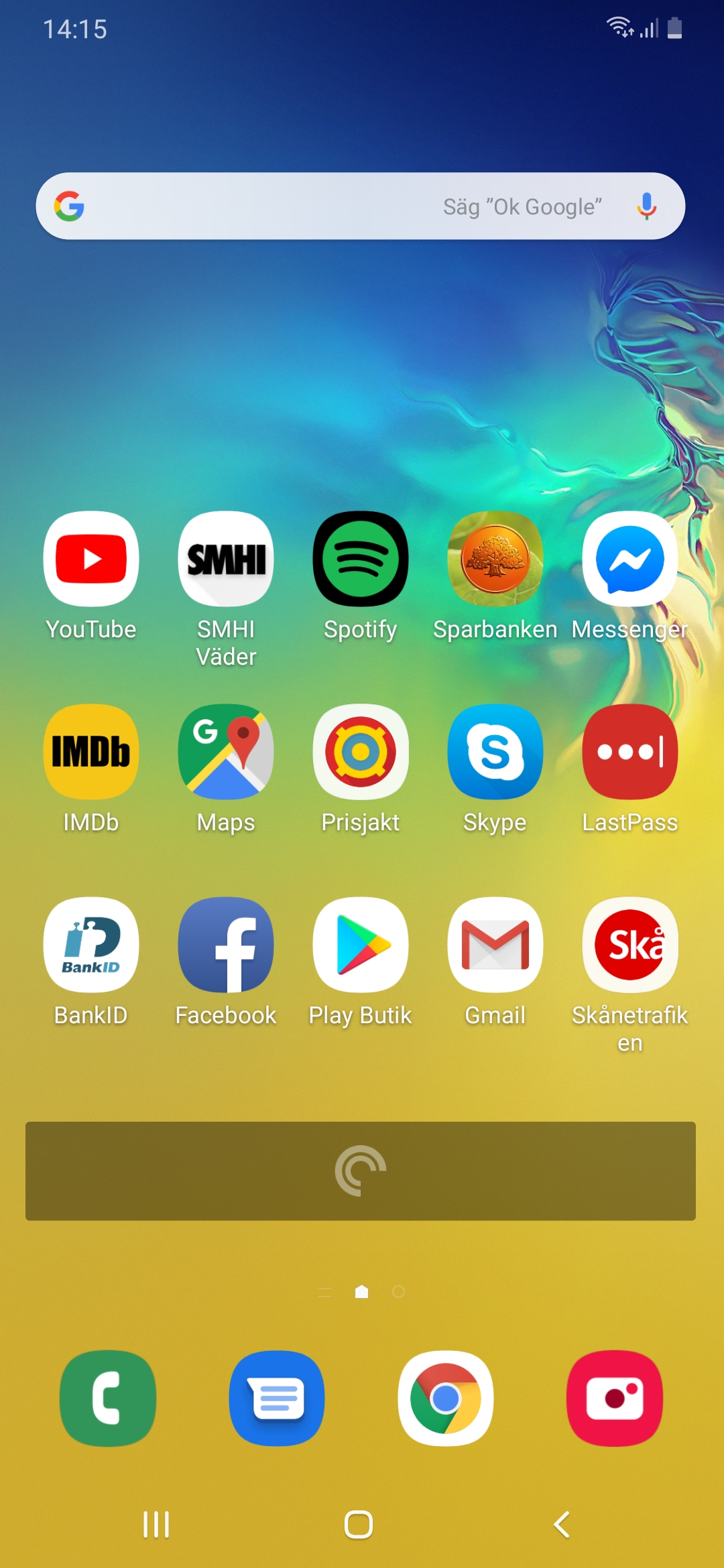
Task: Launch Skype
Action: pos(495,752)
